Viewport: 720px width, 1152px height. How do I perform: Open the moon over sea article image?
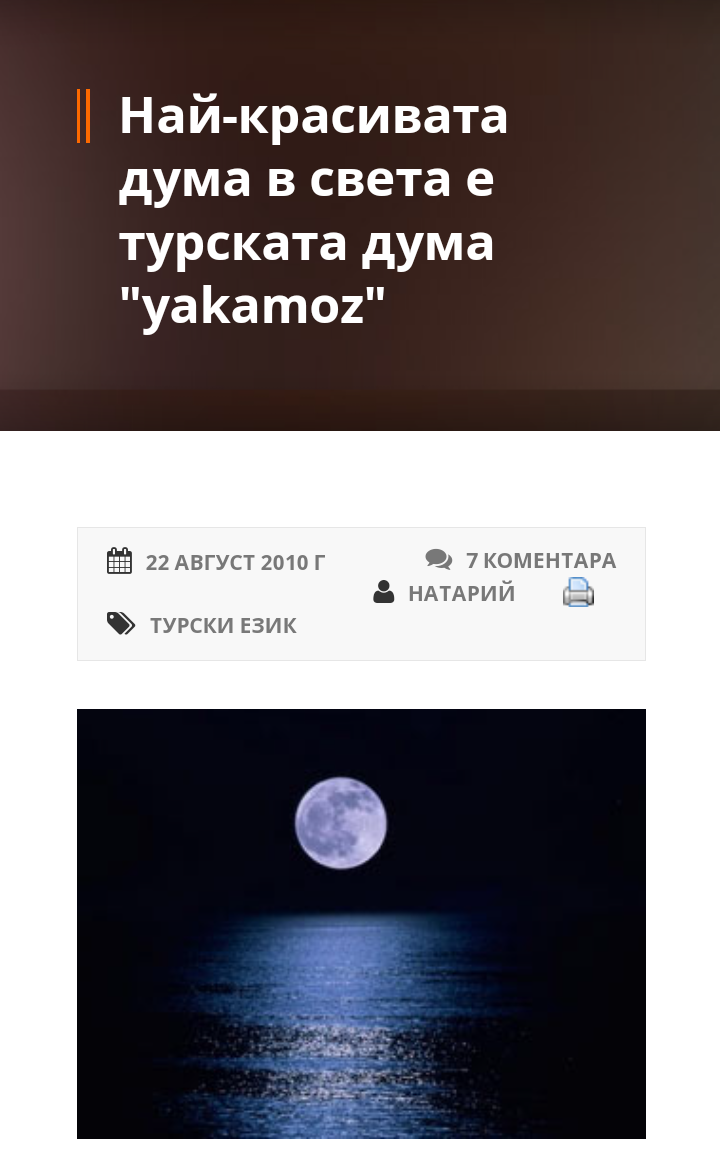click(361, 923)
